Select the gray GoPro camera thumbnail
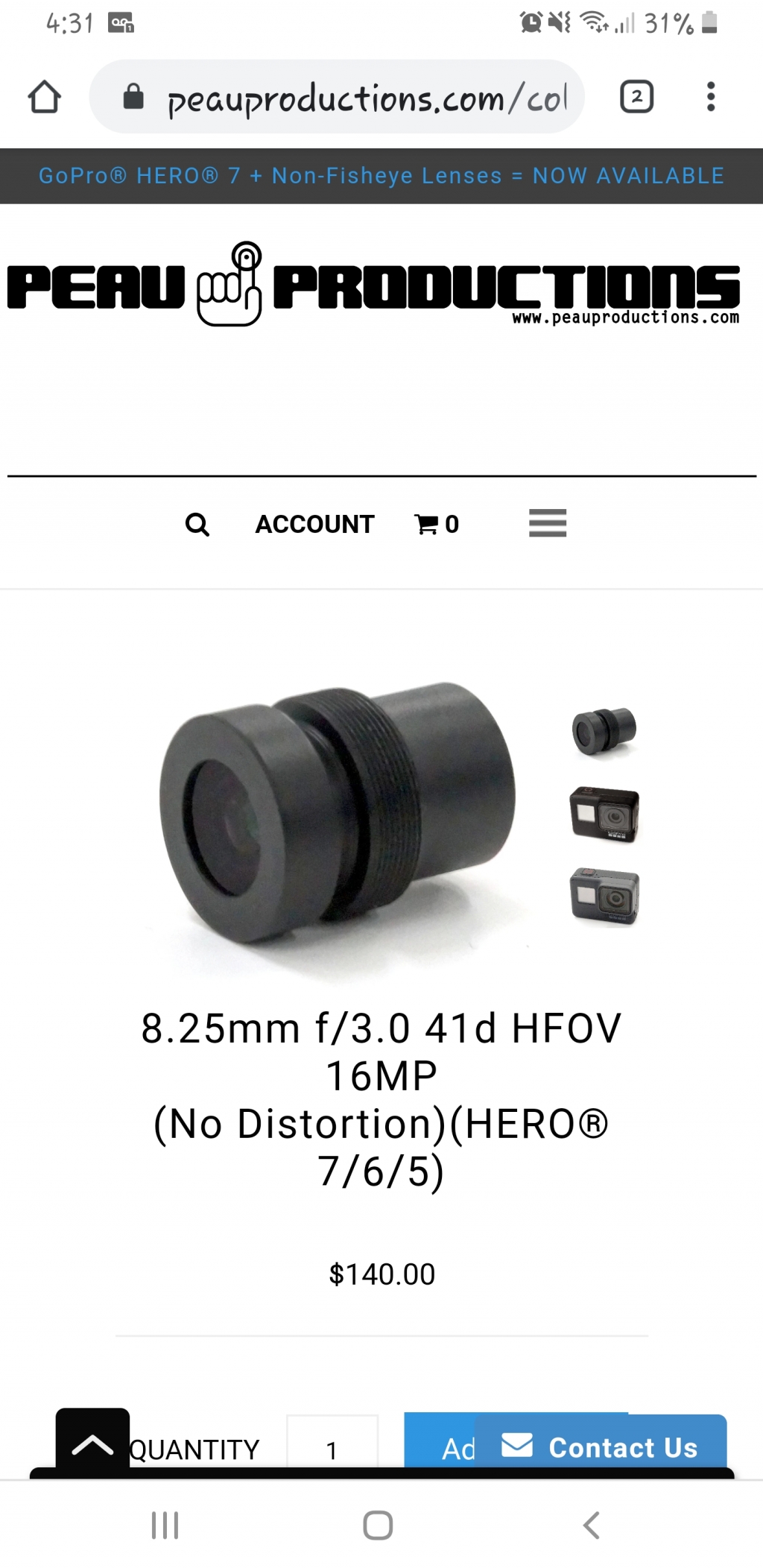The image size is (763, 1568). tap(604, 897)
